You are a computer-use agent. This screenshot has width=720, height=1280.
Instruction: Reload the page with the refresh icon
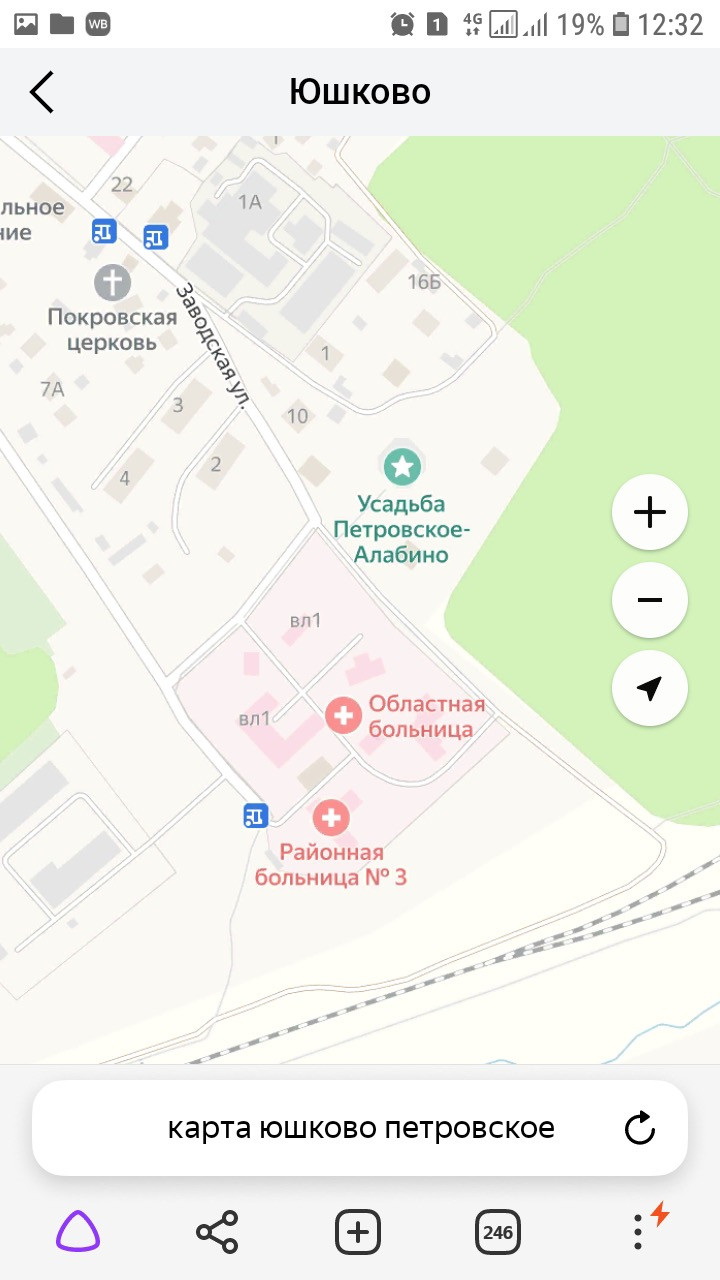pyautogui.click(x=639, y=1129)
